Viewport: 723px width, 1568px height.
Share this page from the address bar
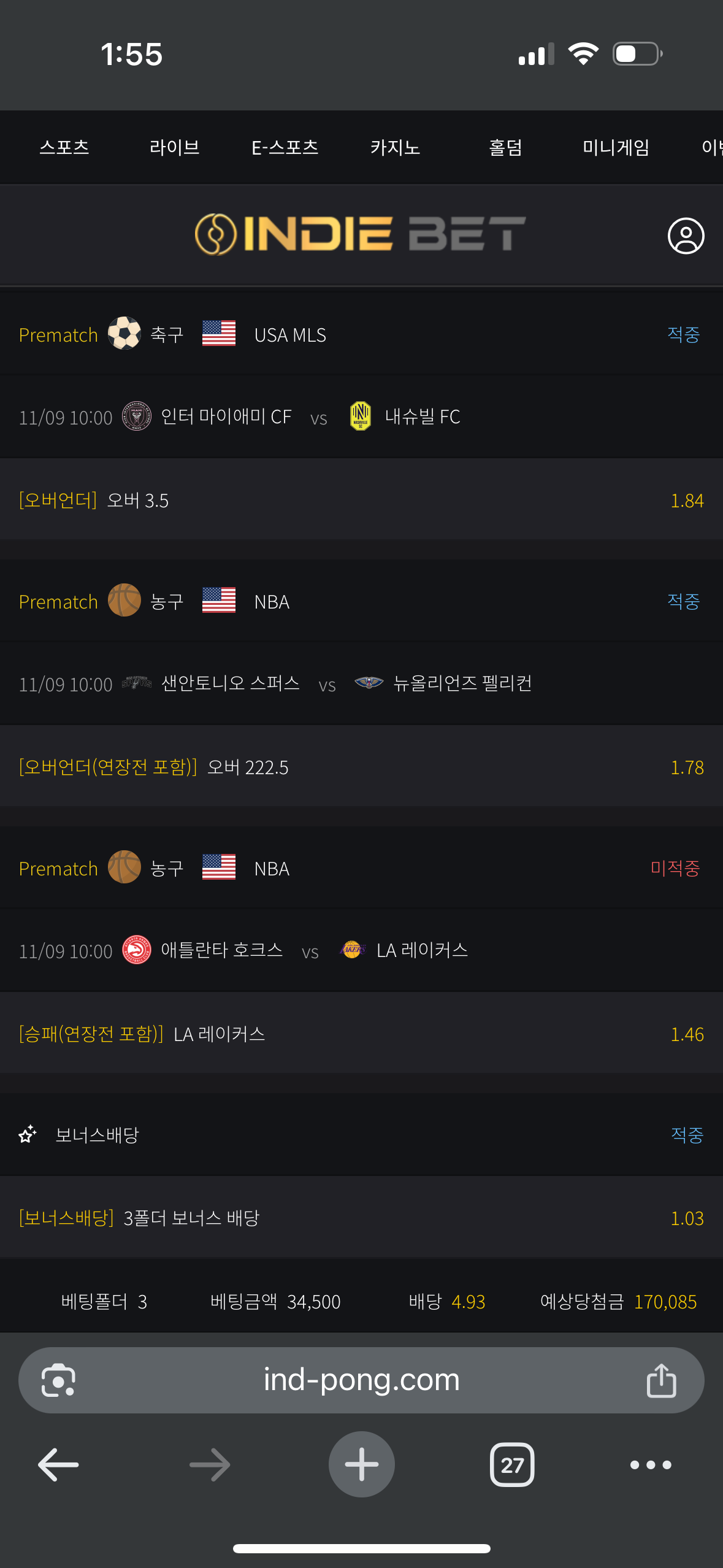point(661,1380)
